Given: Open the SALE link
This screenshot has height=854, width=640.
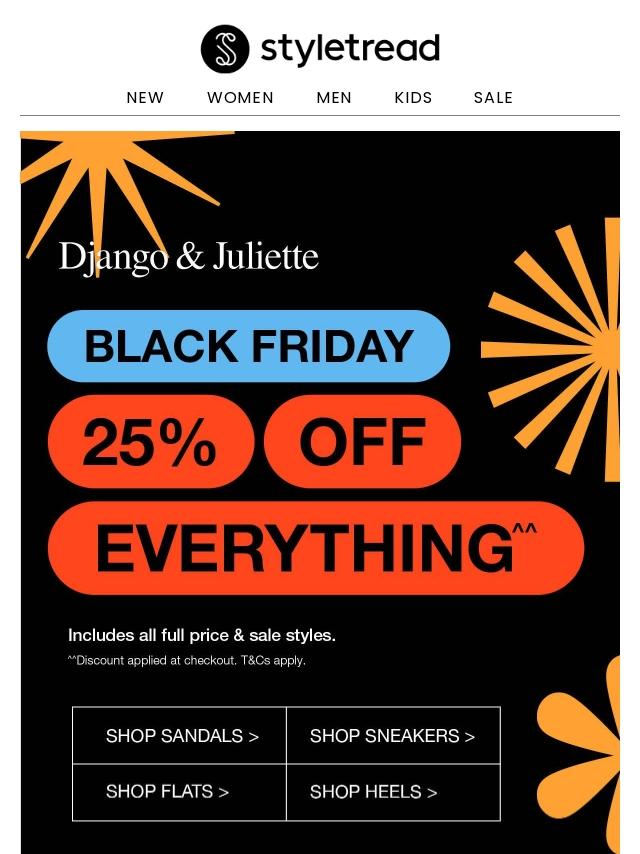Looking at the screenshot, I should pos(493,98).
